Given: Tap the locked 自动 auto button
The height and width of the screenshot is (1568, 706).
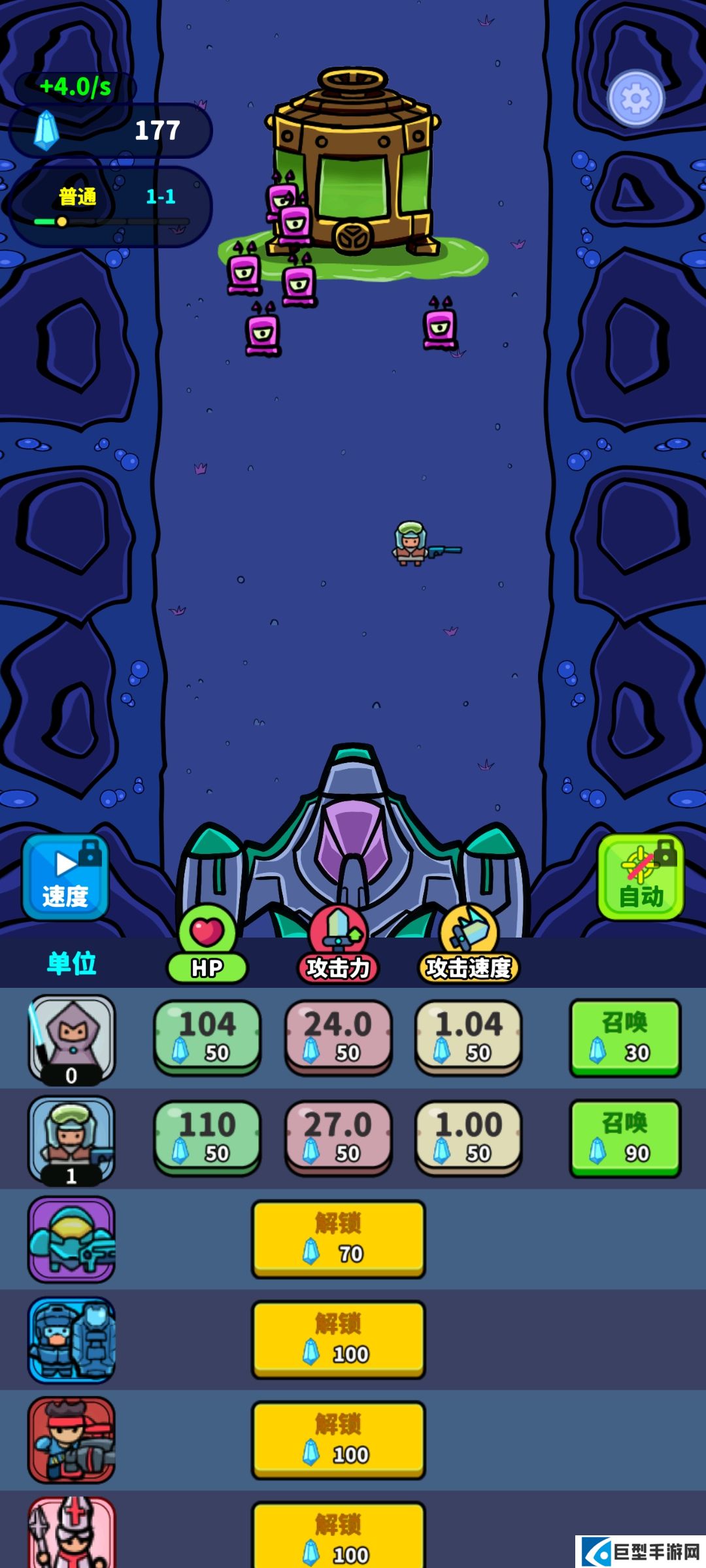Looking at the screenshot, I should click(641, 877).
